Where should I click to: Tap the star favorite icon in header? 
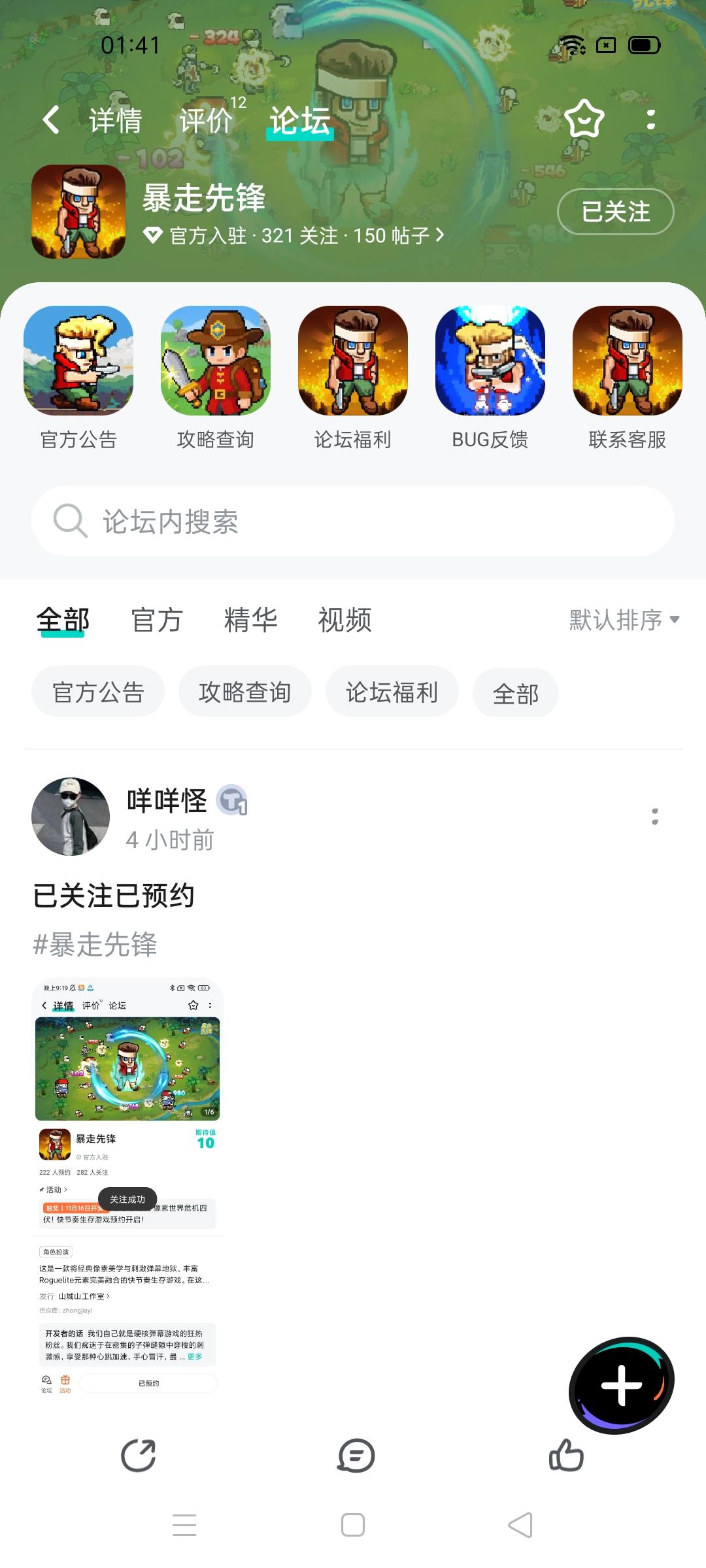(584, 120)
